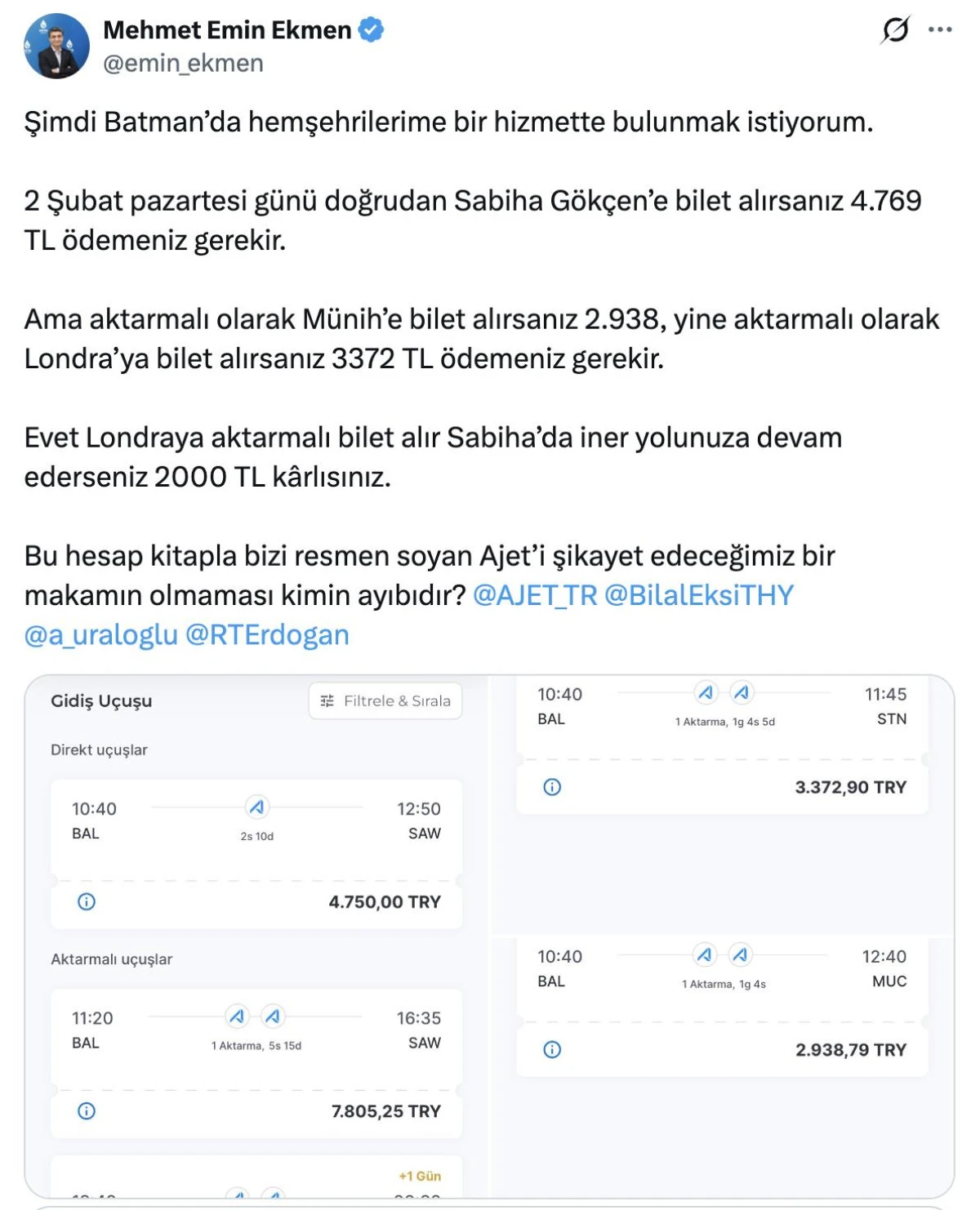Open info icon next to the 3.372,90 TRY fare

[554, 787]
